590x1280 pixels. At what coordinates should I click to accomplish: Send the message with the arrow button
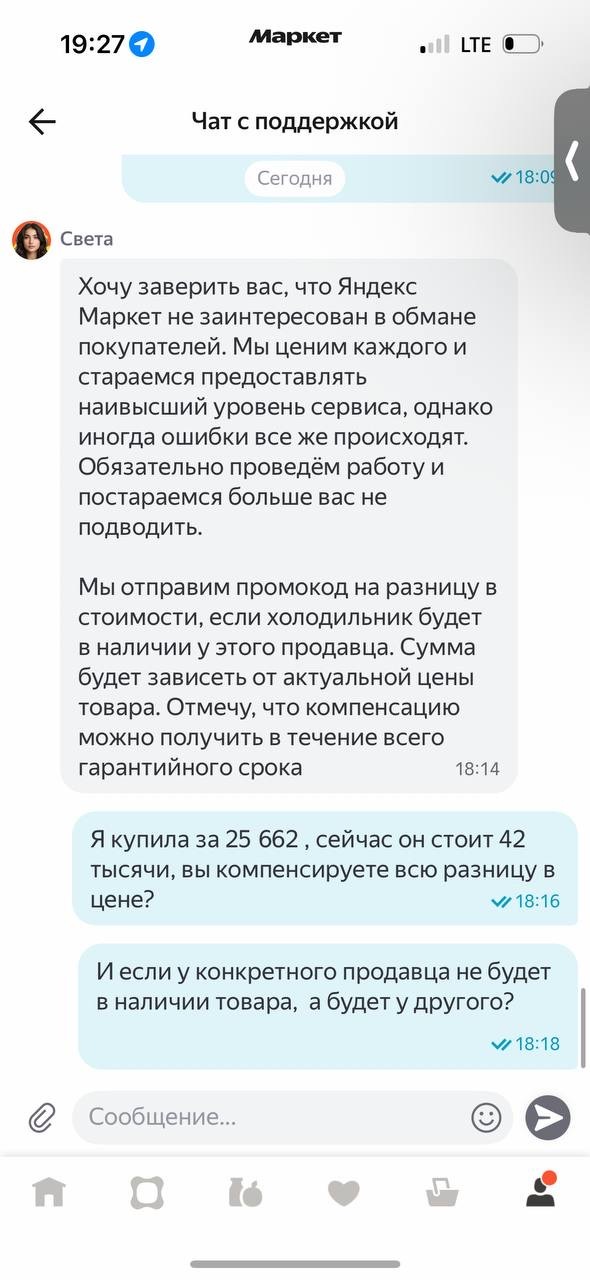(547, 1117)
